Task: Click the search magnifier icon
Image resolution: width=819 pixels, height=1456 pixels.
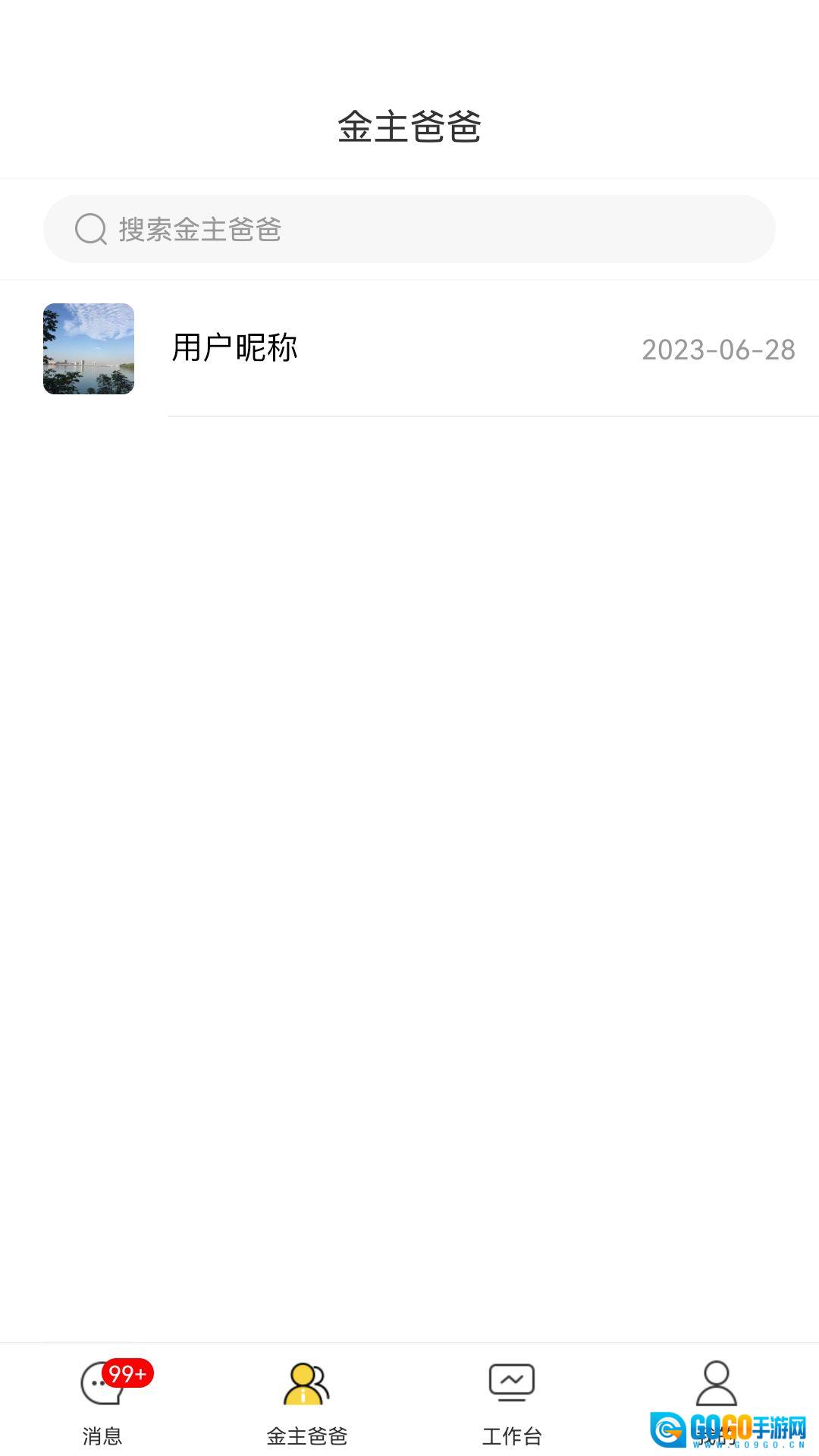Action: pos(90,229)
